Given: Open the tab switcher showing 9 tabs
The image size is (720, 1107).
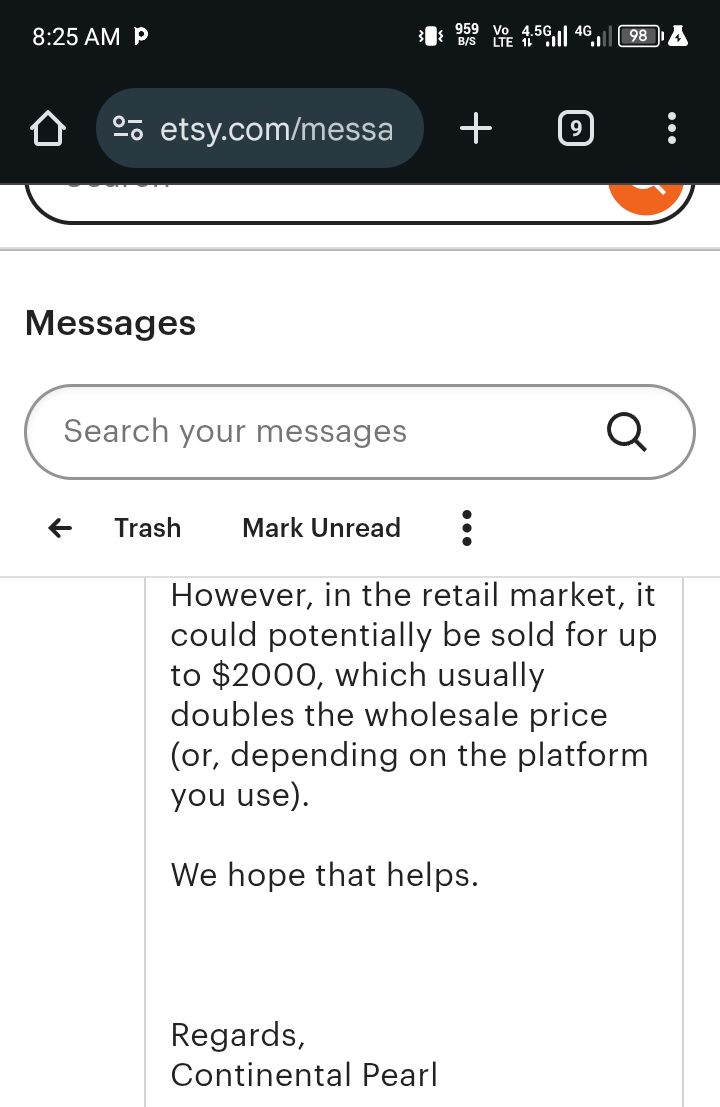Looking at the screenshot, I should coord(575,128).
